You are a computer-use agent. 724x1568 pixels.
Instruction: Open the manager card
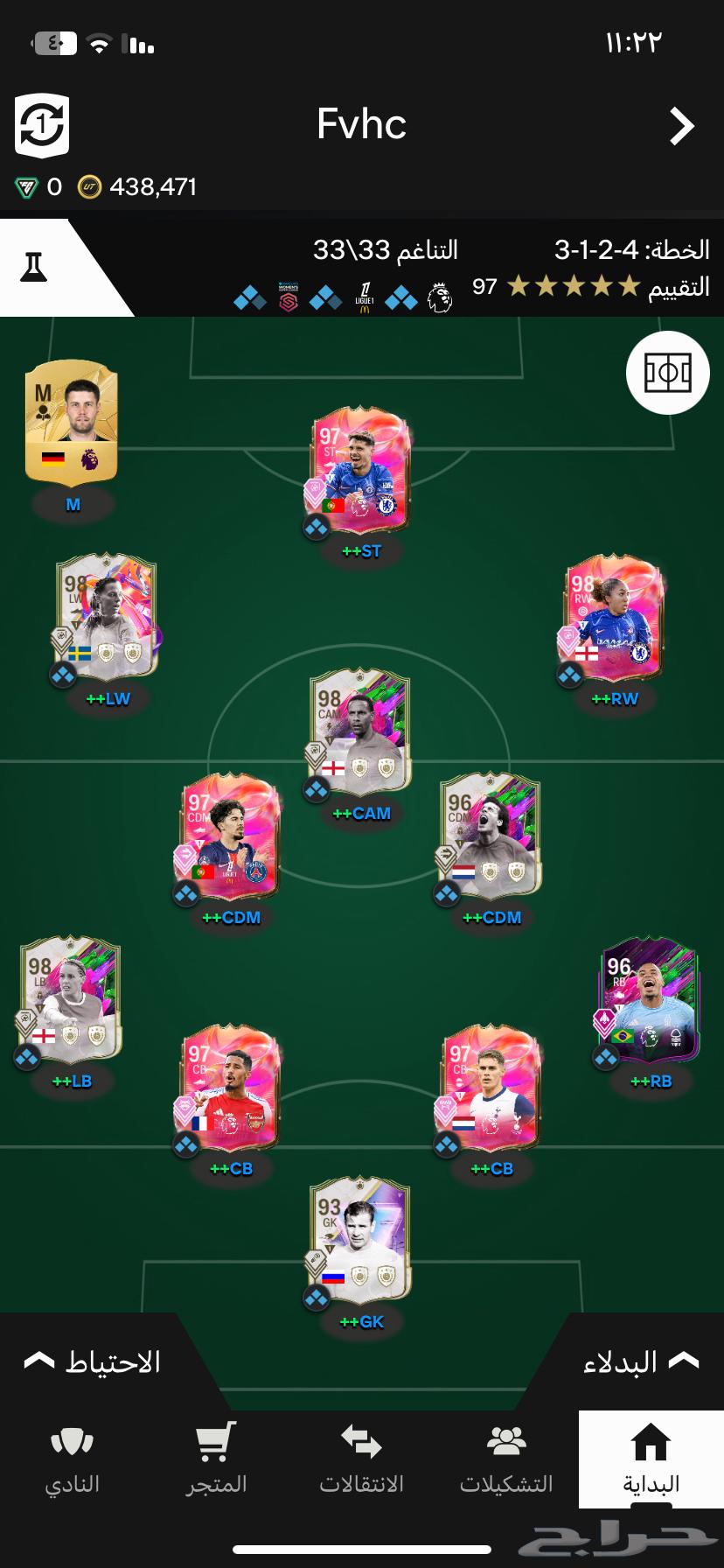(72, 423)
